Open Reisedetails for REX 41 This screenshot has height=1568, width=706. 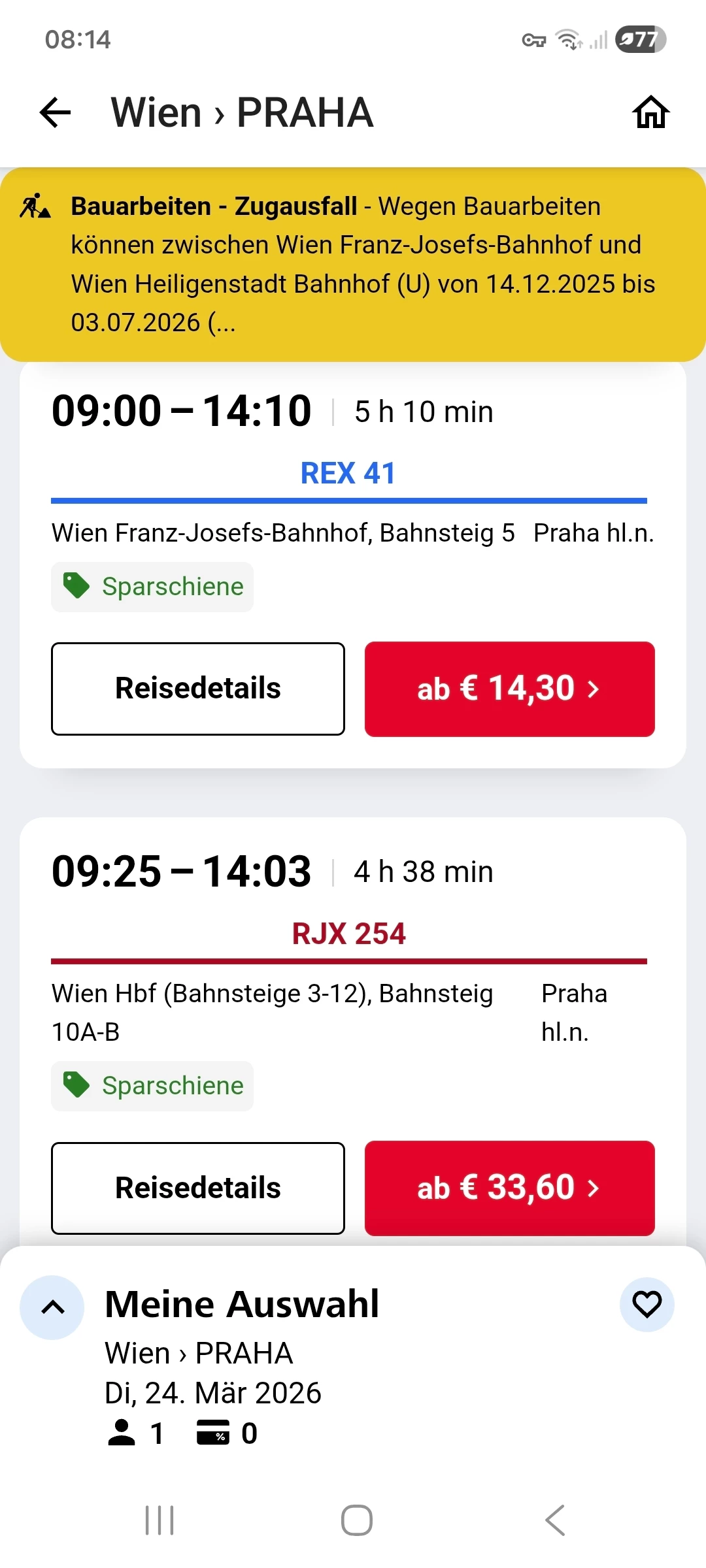click(x=198, y=689)
